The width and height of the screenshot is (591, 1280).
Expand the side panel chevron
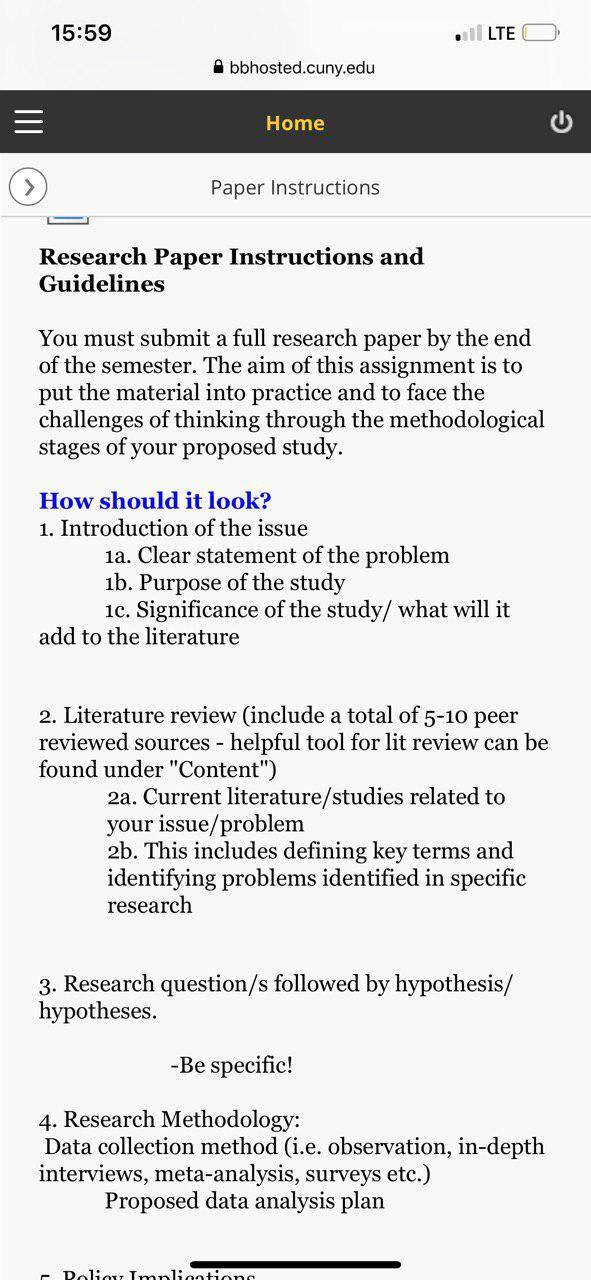coord(29,186)
